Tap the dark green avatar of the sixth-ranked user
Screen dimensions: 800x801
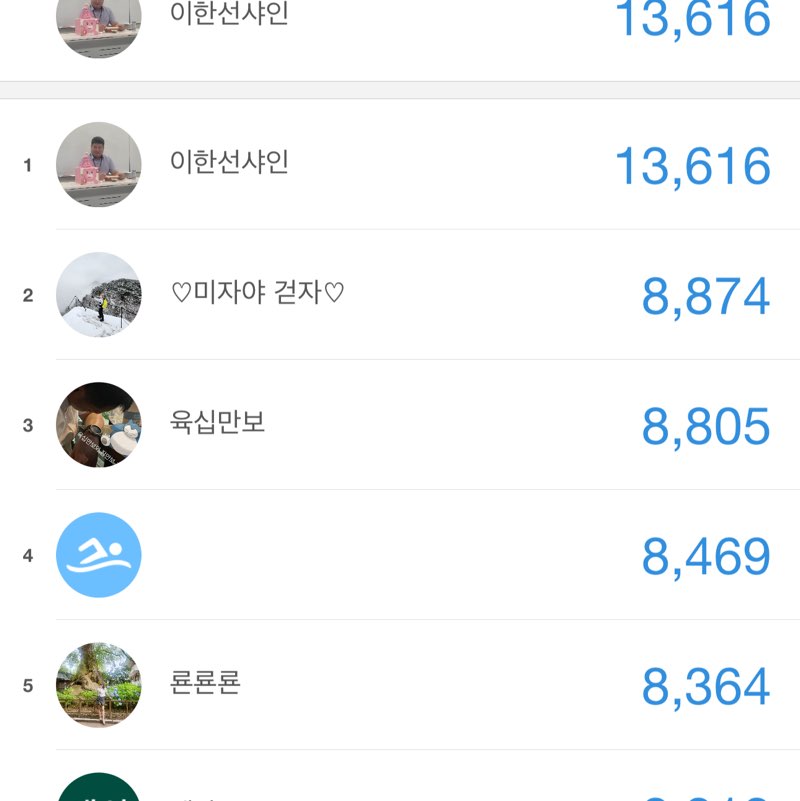coord(98,795)
